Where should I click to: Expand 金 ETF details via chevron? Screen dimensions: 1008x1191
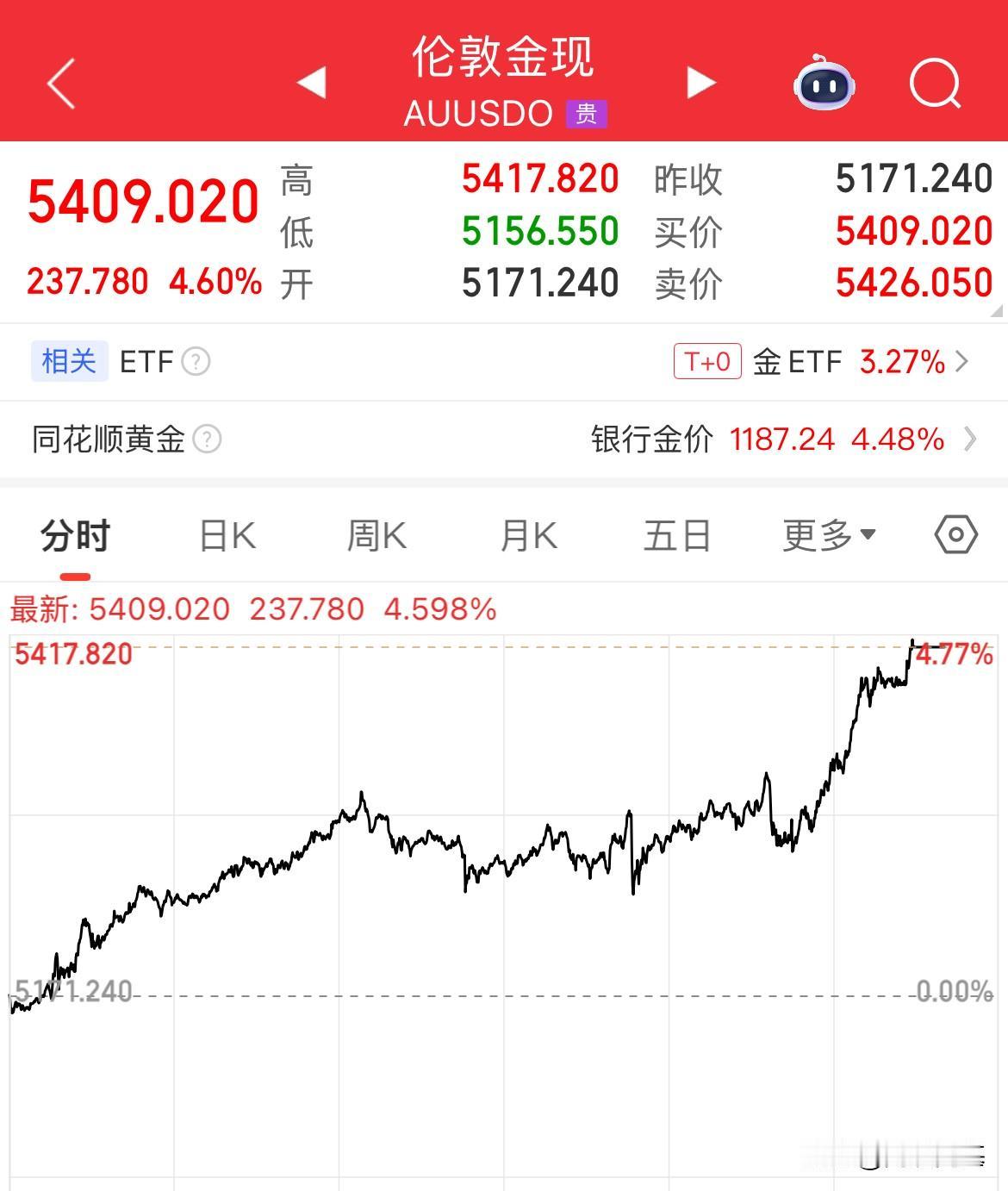tap(962, 362)
